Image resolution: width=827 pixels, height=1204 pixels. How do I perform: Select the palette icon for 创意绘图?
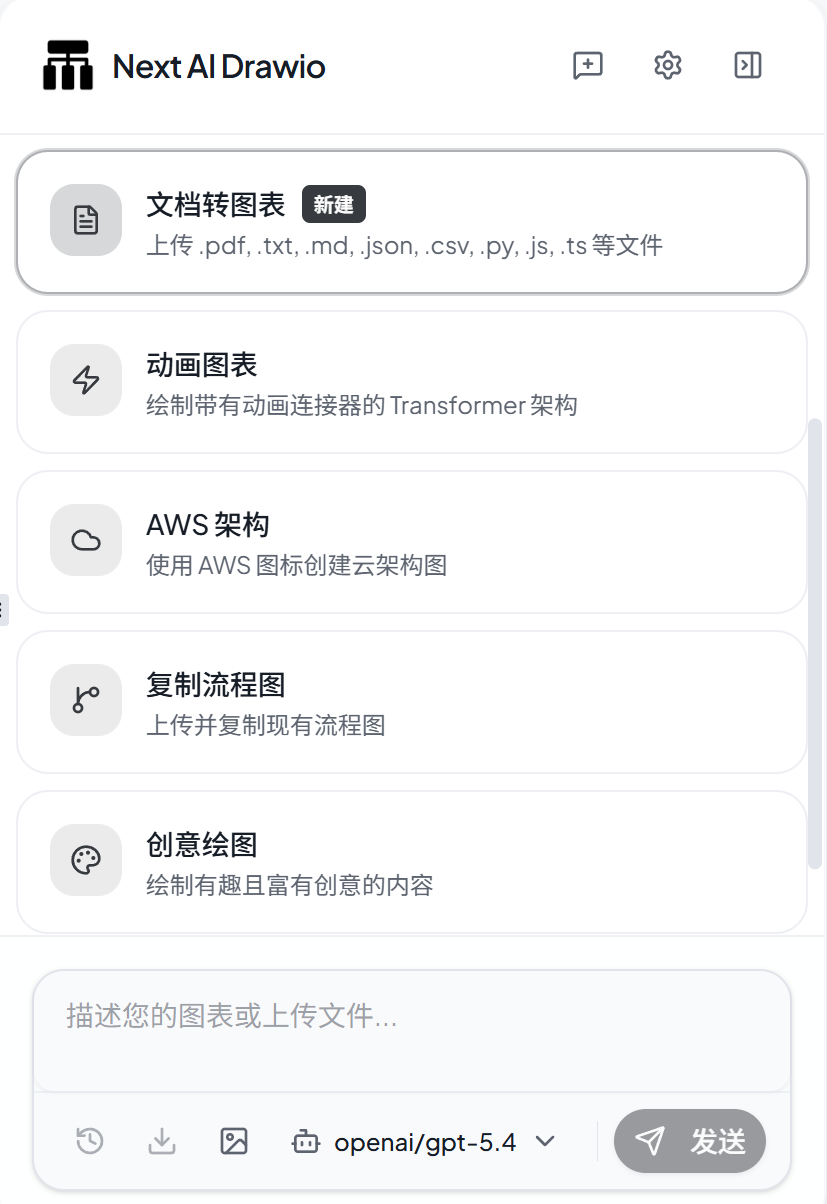[85, 860]
